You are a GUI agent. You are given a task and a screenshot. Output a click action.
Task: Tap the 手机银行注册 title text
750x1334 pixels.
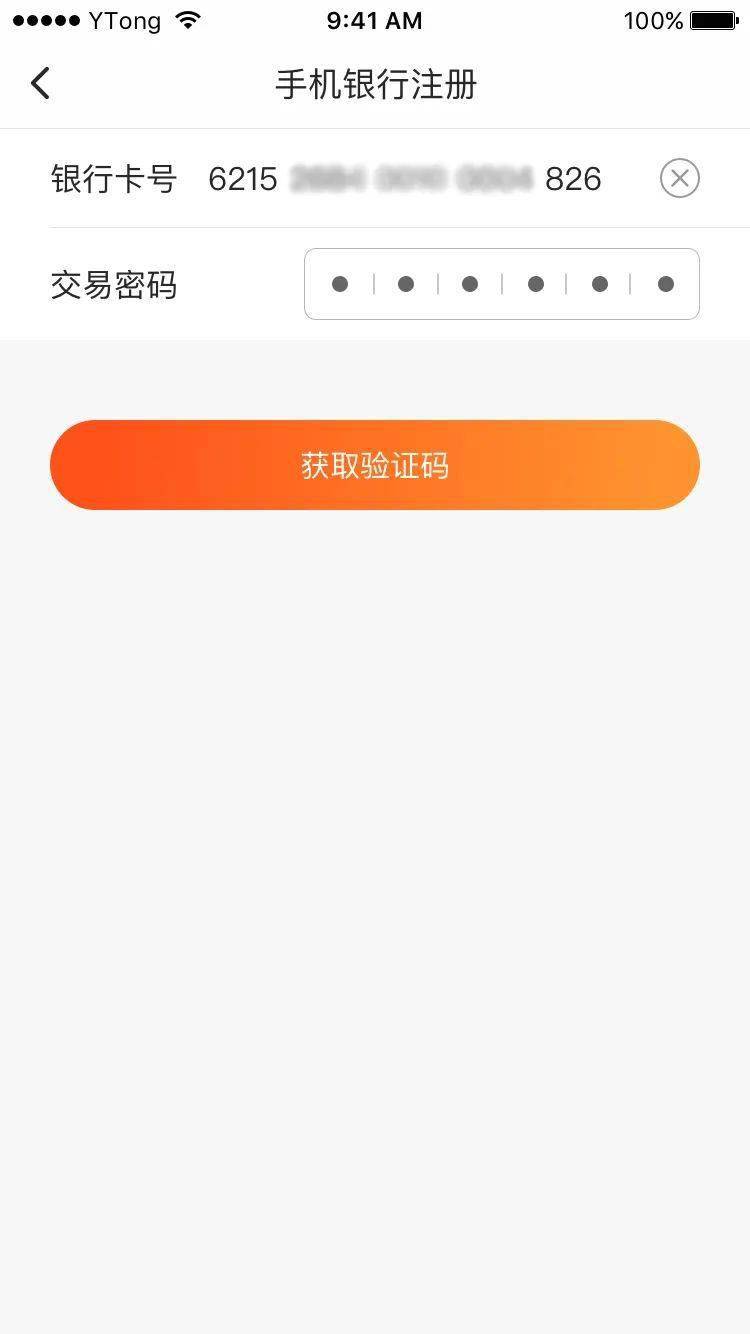(x=375, y=86)
